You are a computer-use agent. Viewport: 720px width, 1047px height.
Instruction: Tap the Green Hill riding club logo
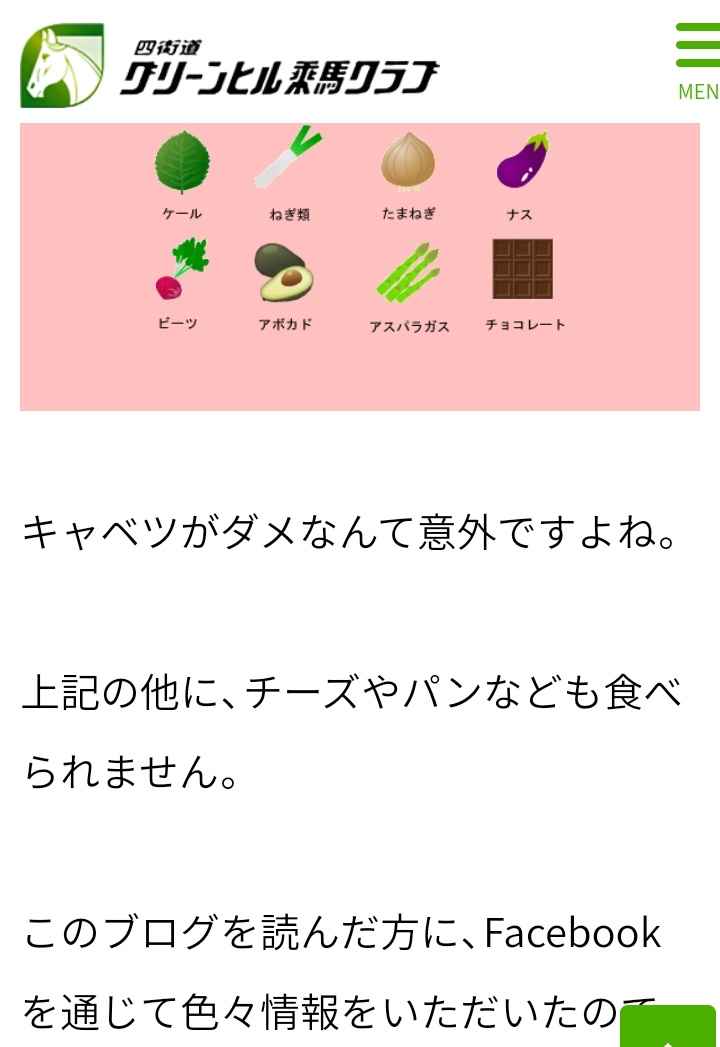point(230,66)
